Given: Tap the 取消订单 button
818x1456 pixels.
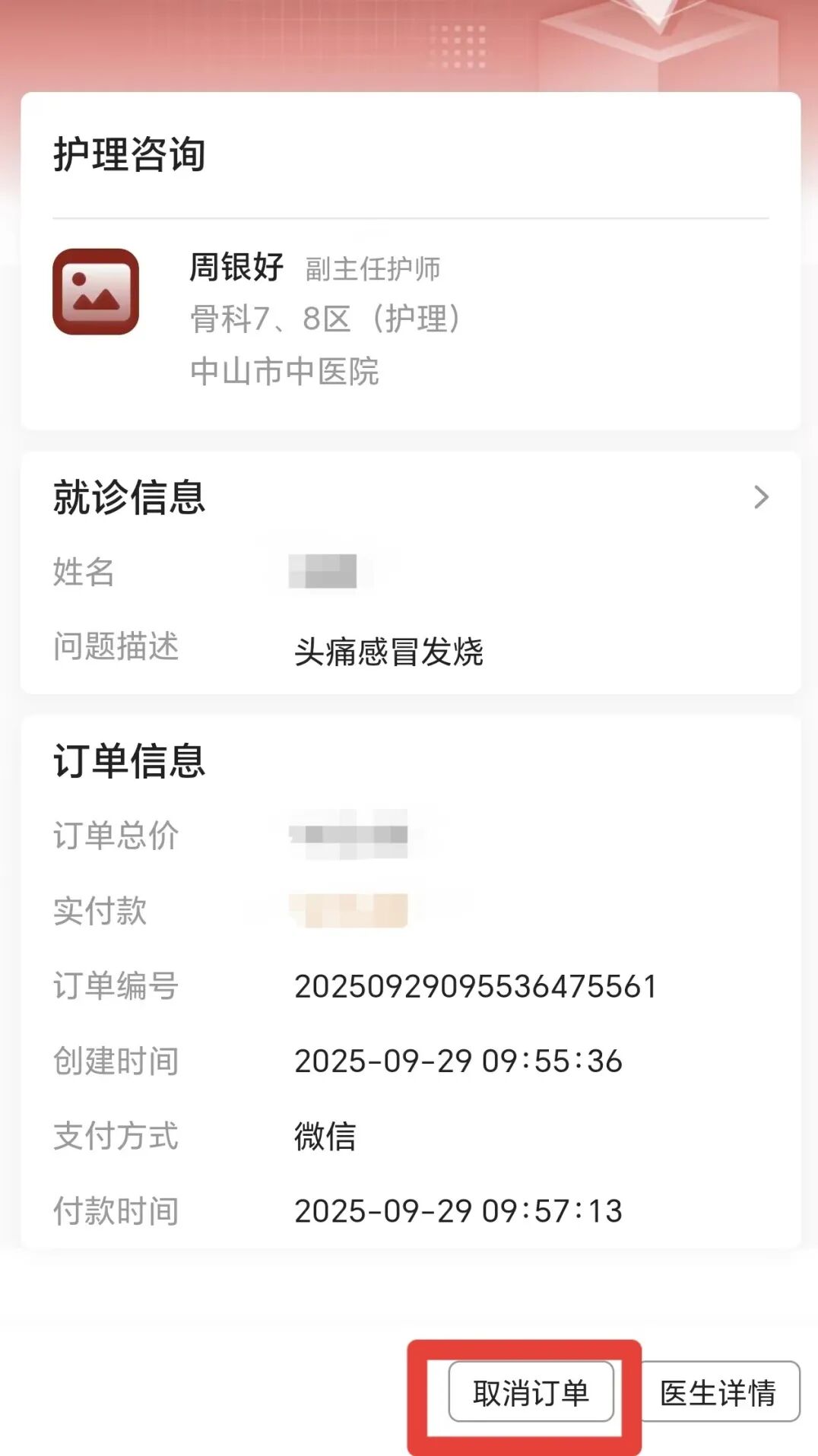Looking at the screenshot, I should click(531, 1392).
